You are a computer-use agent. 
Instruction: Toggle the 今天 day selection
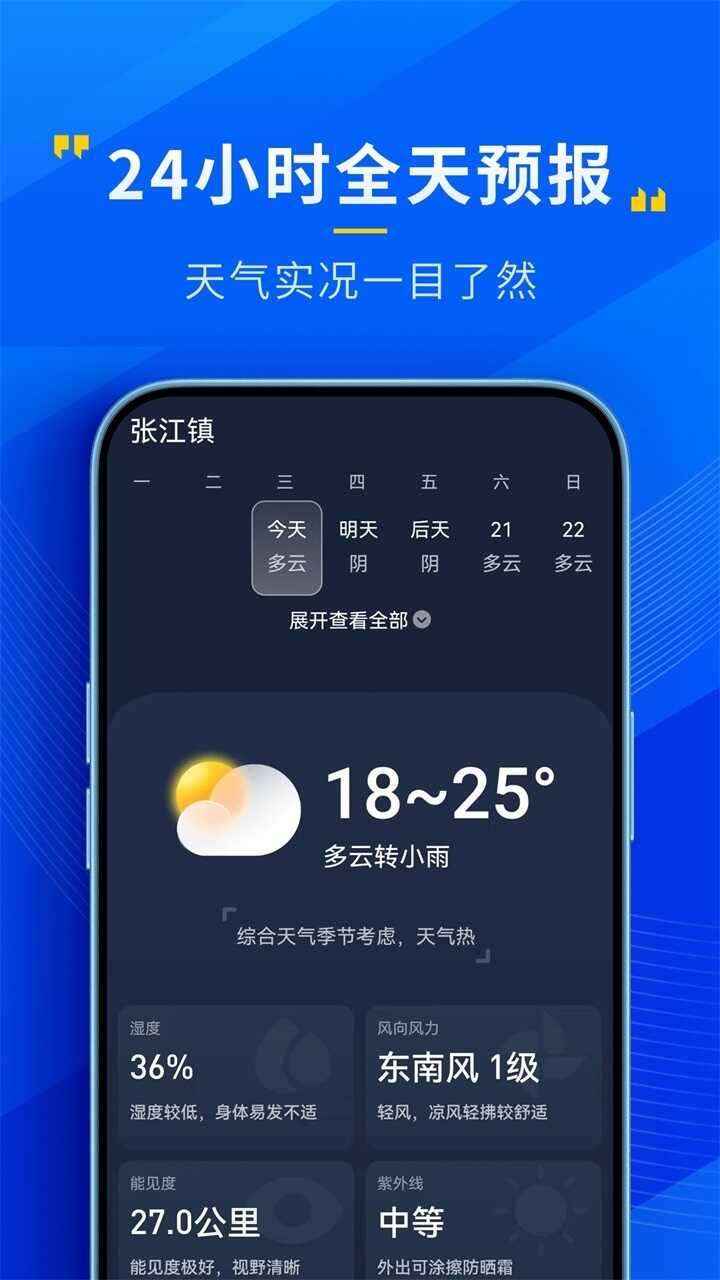pos(287,530)
